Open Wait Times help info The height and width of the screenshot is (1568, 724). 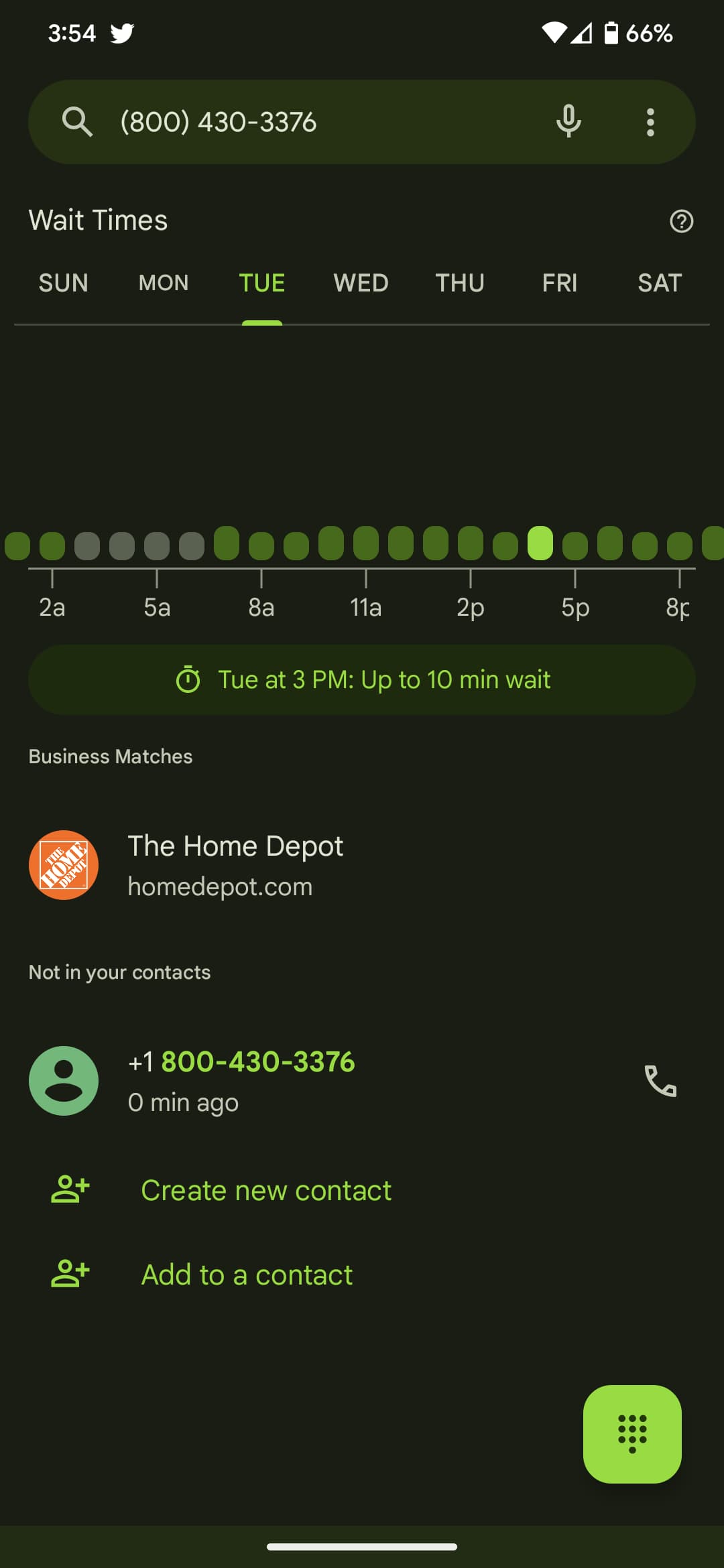(x=681, y=221)
